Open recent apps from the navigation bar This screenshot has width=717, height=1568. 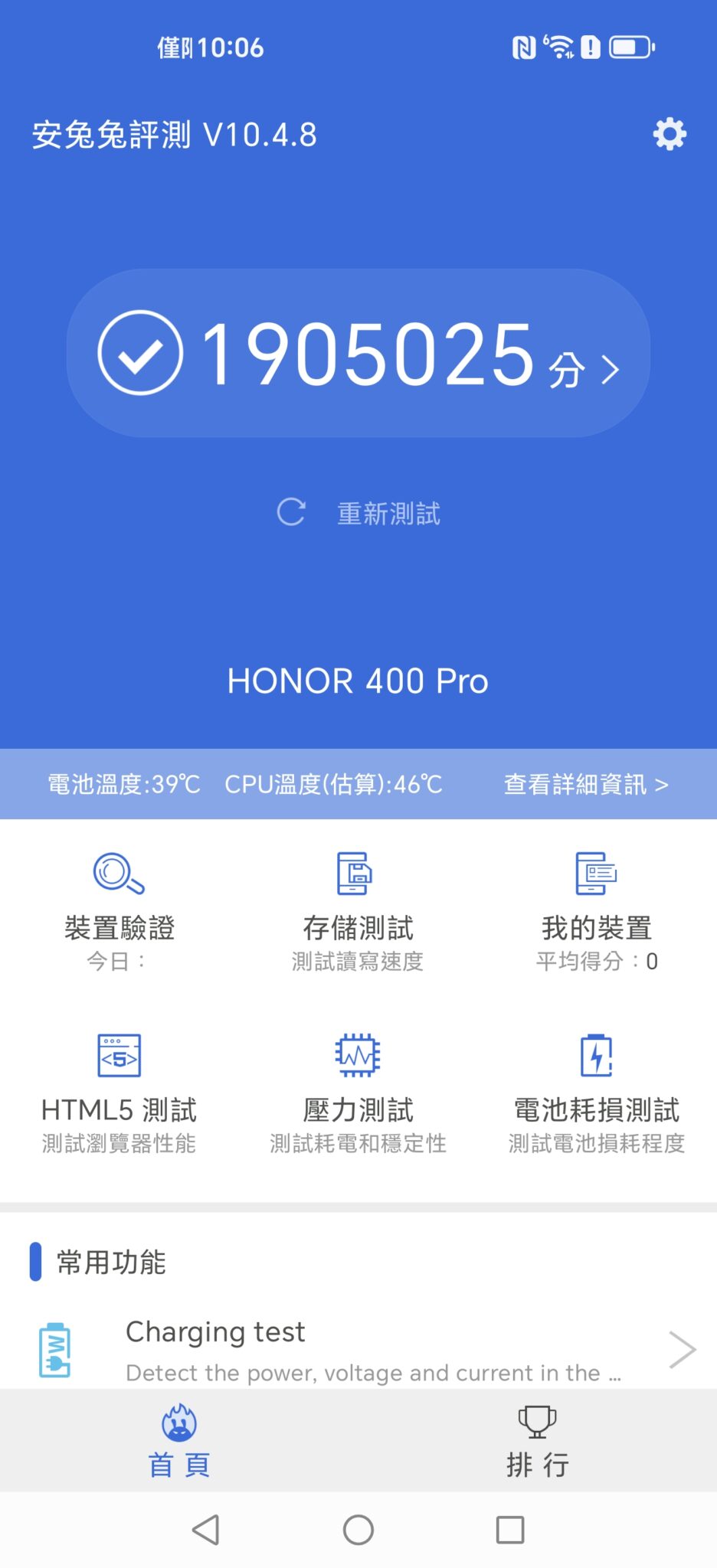point(510,1530)
